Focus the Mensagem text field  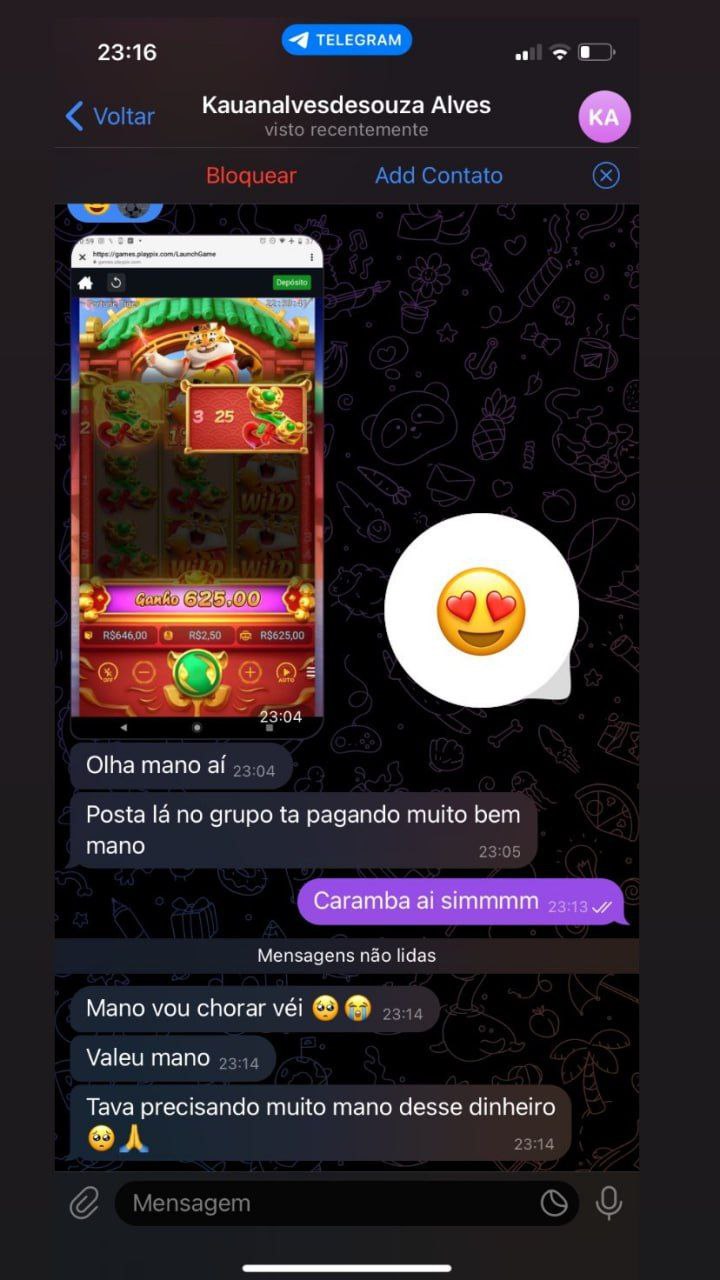point(330,1203)
